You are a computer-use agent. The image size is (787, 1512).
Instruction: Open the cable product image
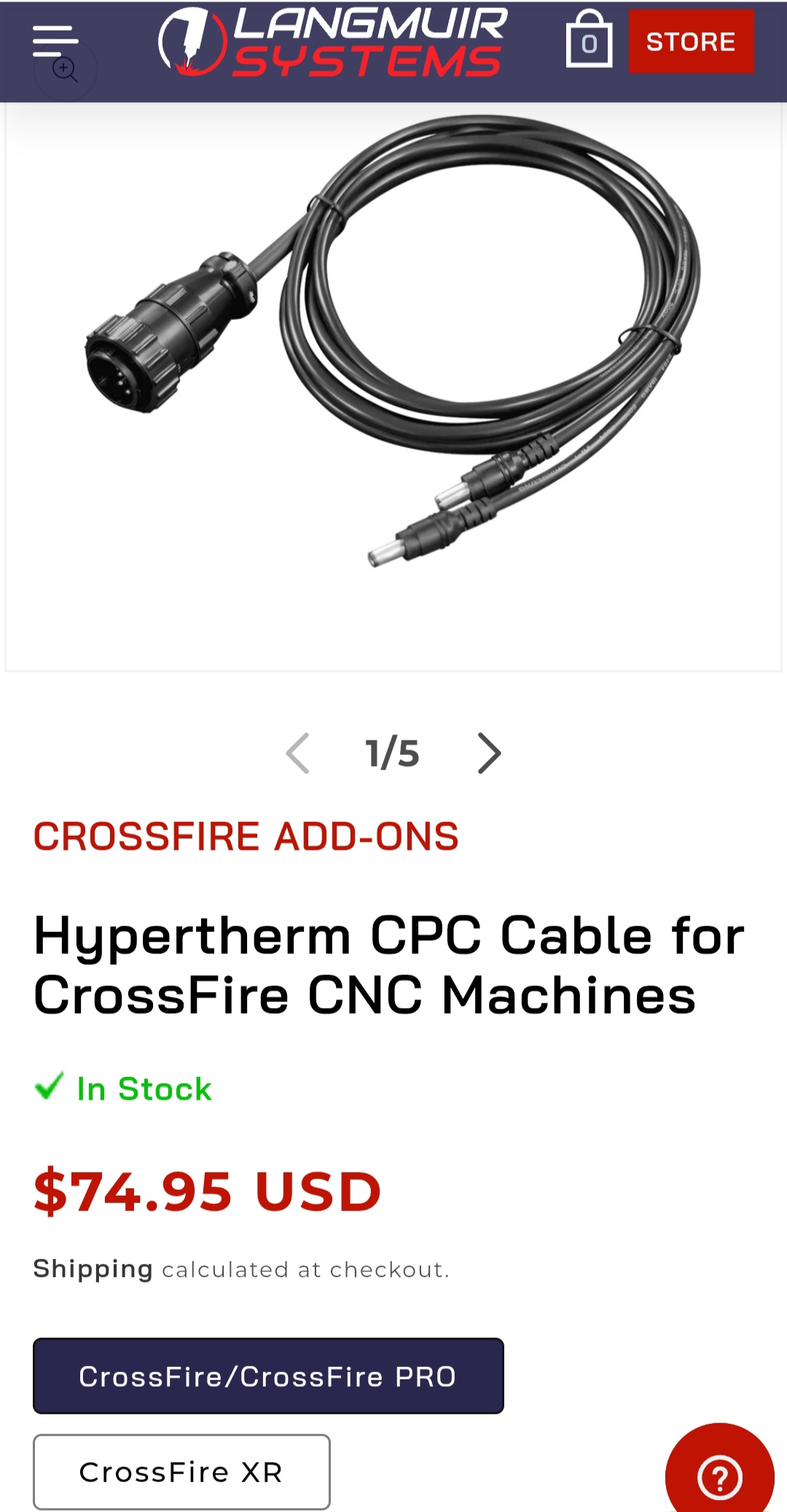(393, 342)
